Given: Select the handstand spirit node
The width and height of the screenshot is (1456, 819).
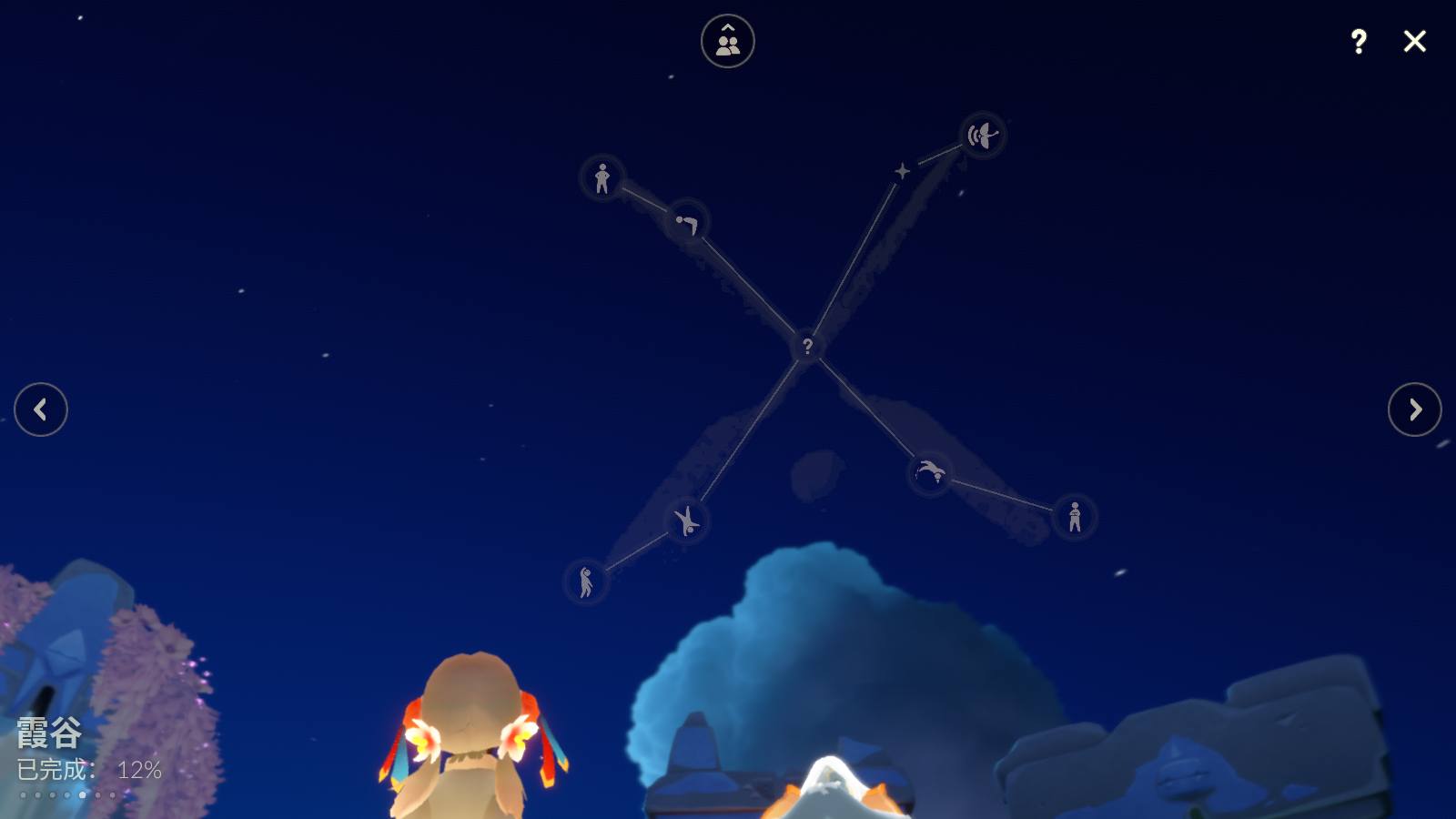Looking at the screenshot, I should point(686,521).
